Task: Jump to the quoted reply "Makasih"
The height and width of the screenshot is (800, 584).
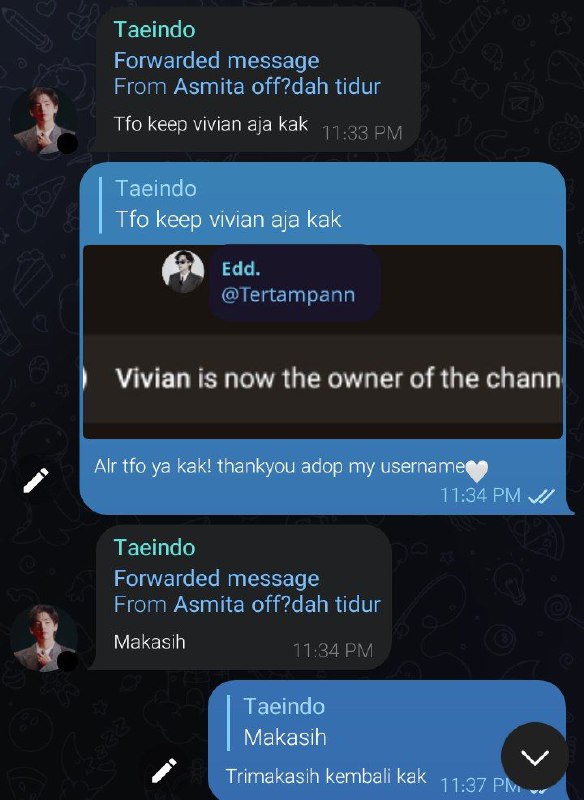Action: tap(286, 722)
